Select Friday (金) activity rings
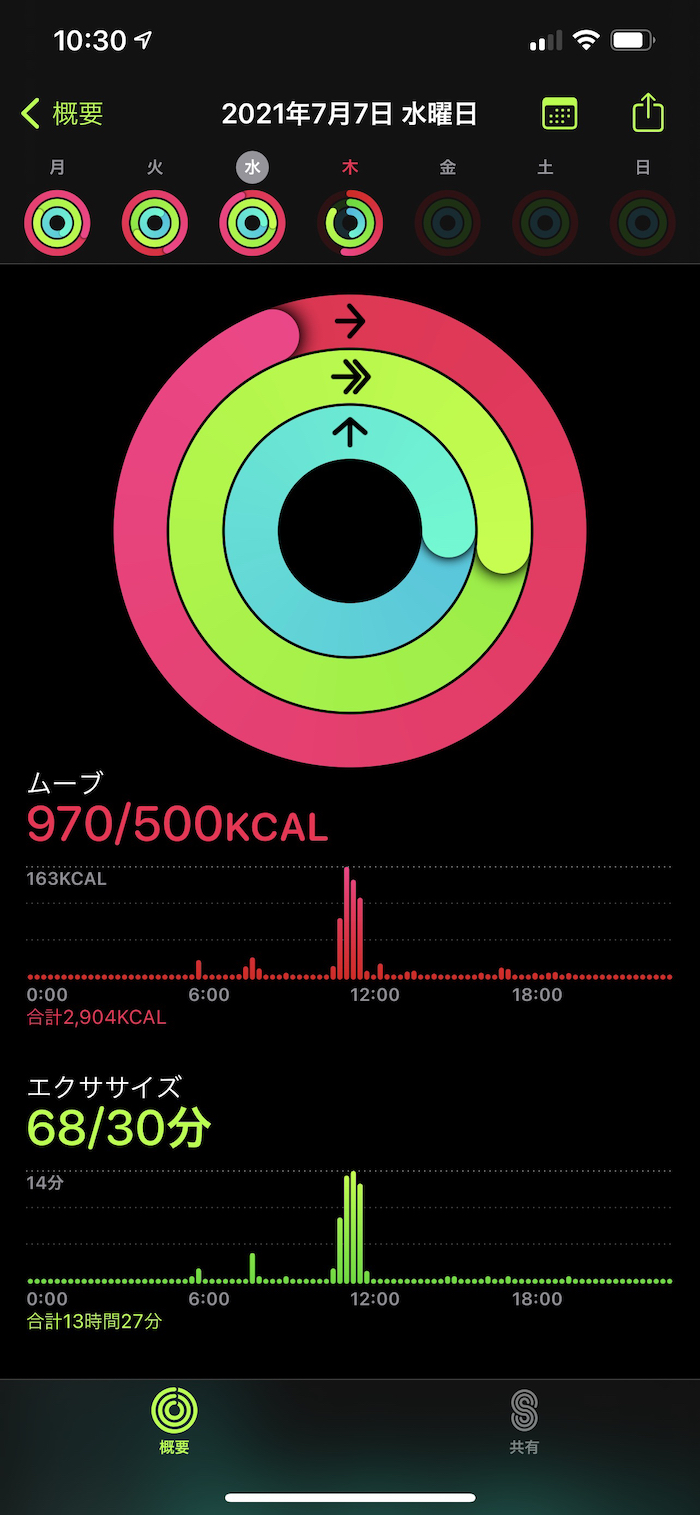The image size is (700, 1515). pos(447,222)
